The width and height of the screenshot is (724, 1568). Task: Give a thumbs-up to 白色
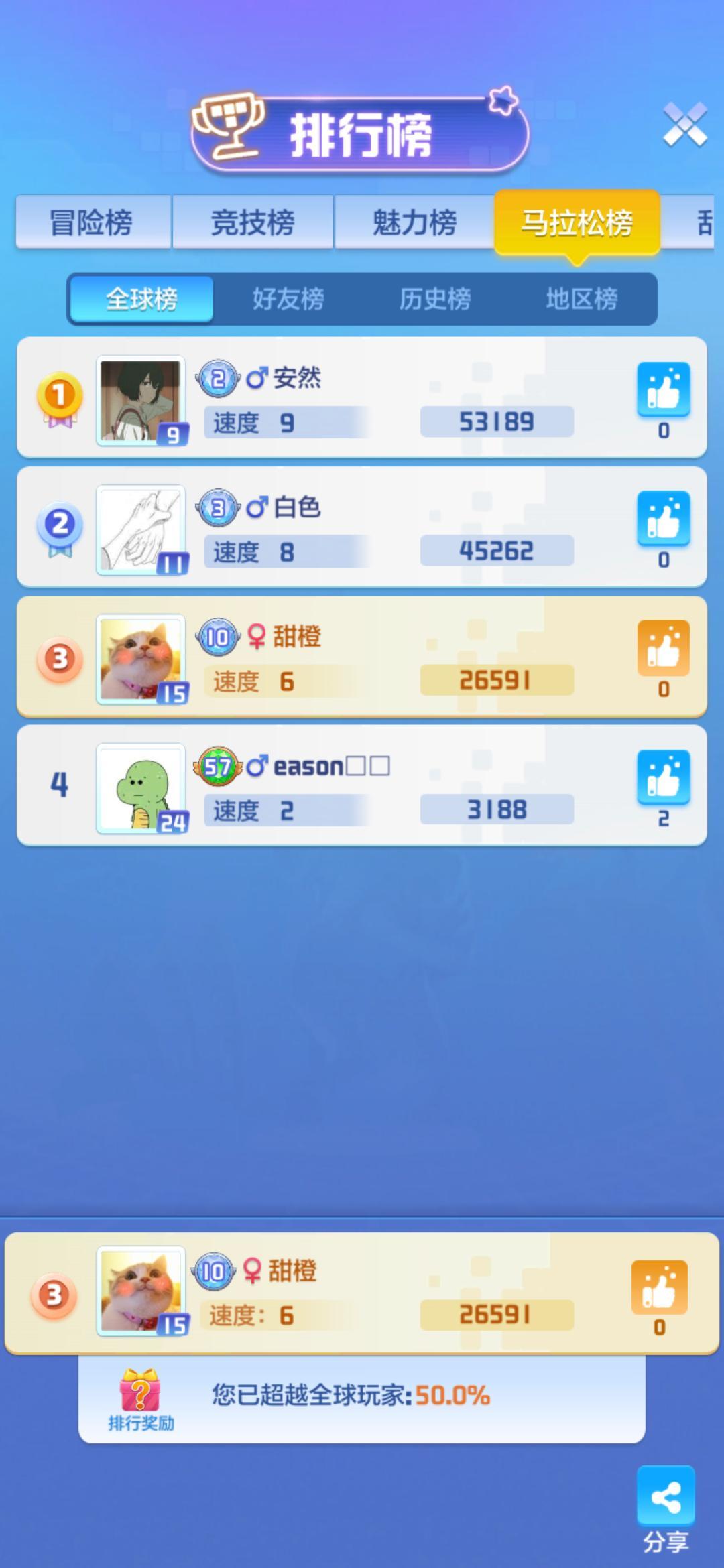(x=663, y=517)
